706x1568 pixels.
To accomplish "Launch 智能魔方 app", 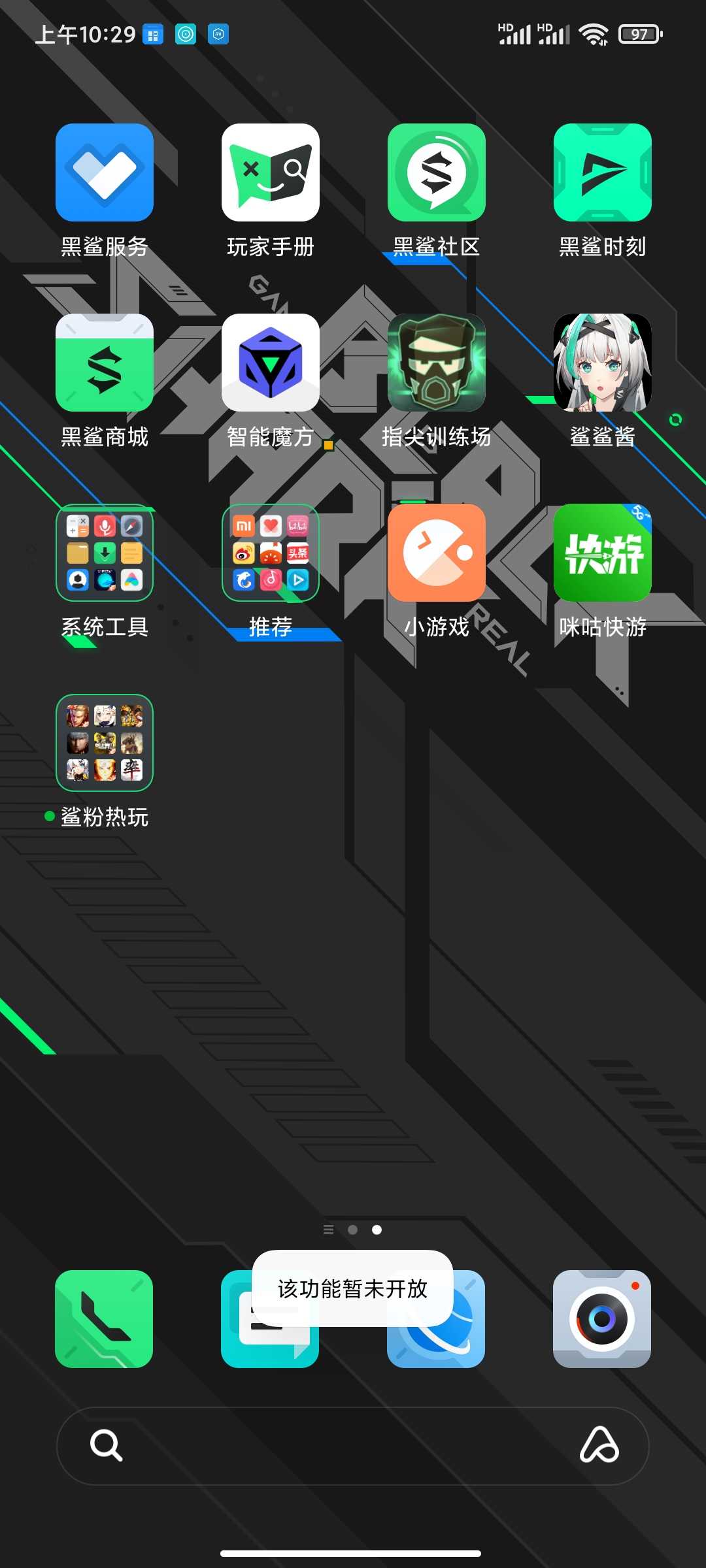I will tap(271, 363).
